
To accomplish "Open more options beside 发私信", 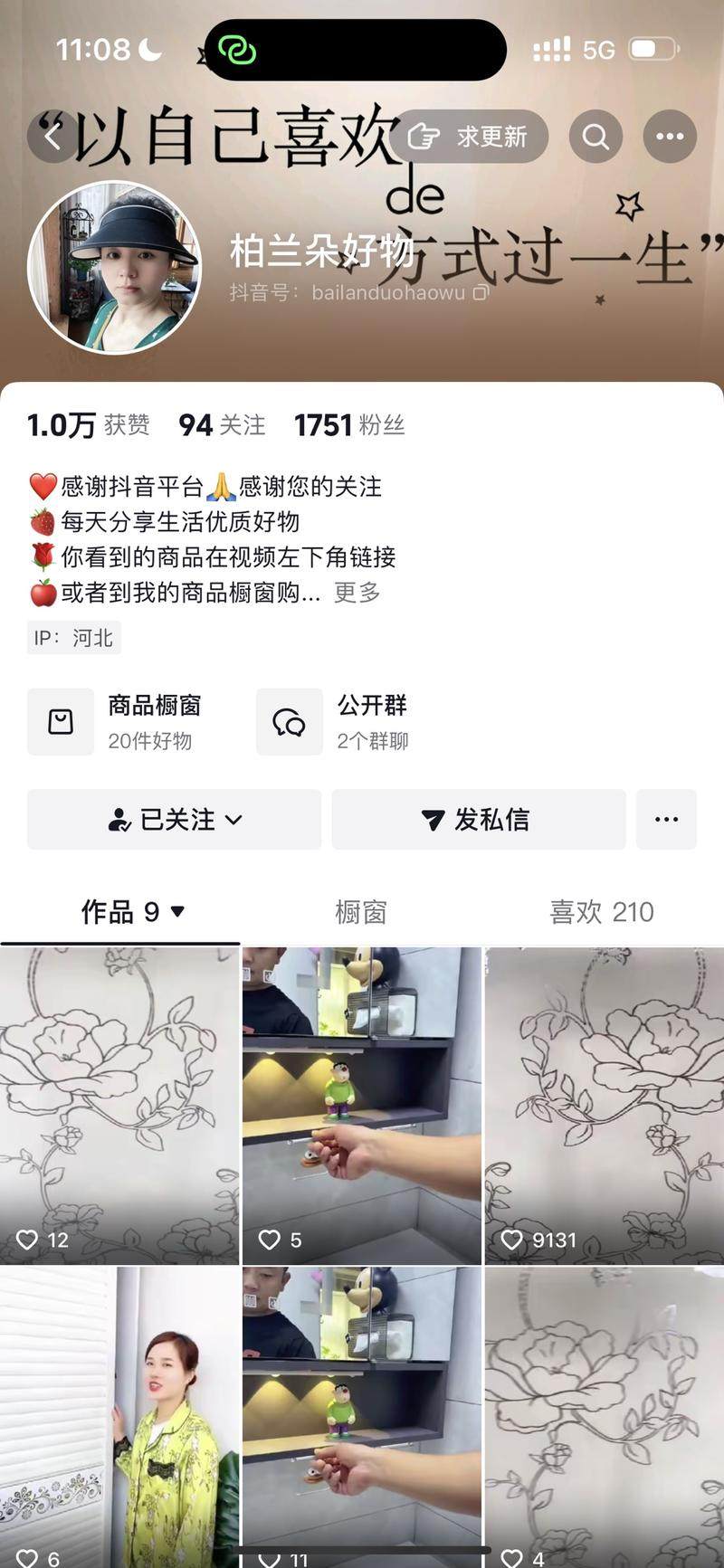I will (x=666, y=820).
